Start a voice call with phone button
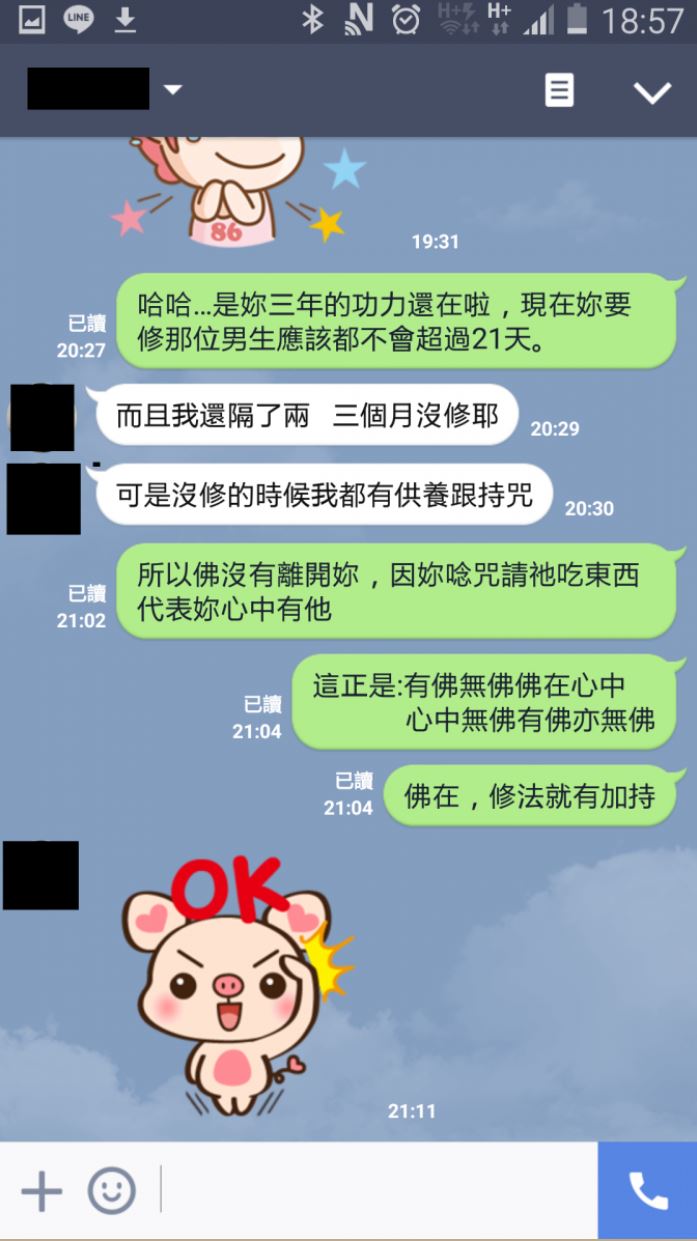697x1241 pixels. pyautogui.click(x=647, y=1191)
